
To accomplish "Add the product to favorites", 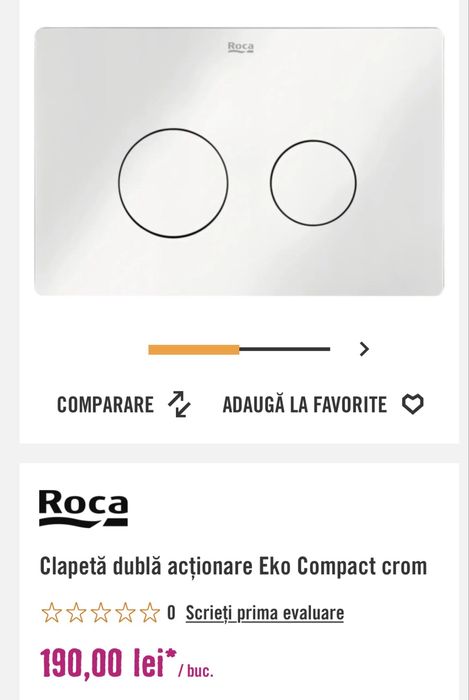I will click(323, 404).
